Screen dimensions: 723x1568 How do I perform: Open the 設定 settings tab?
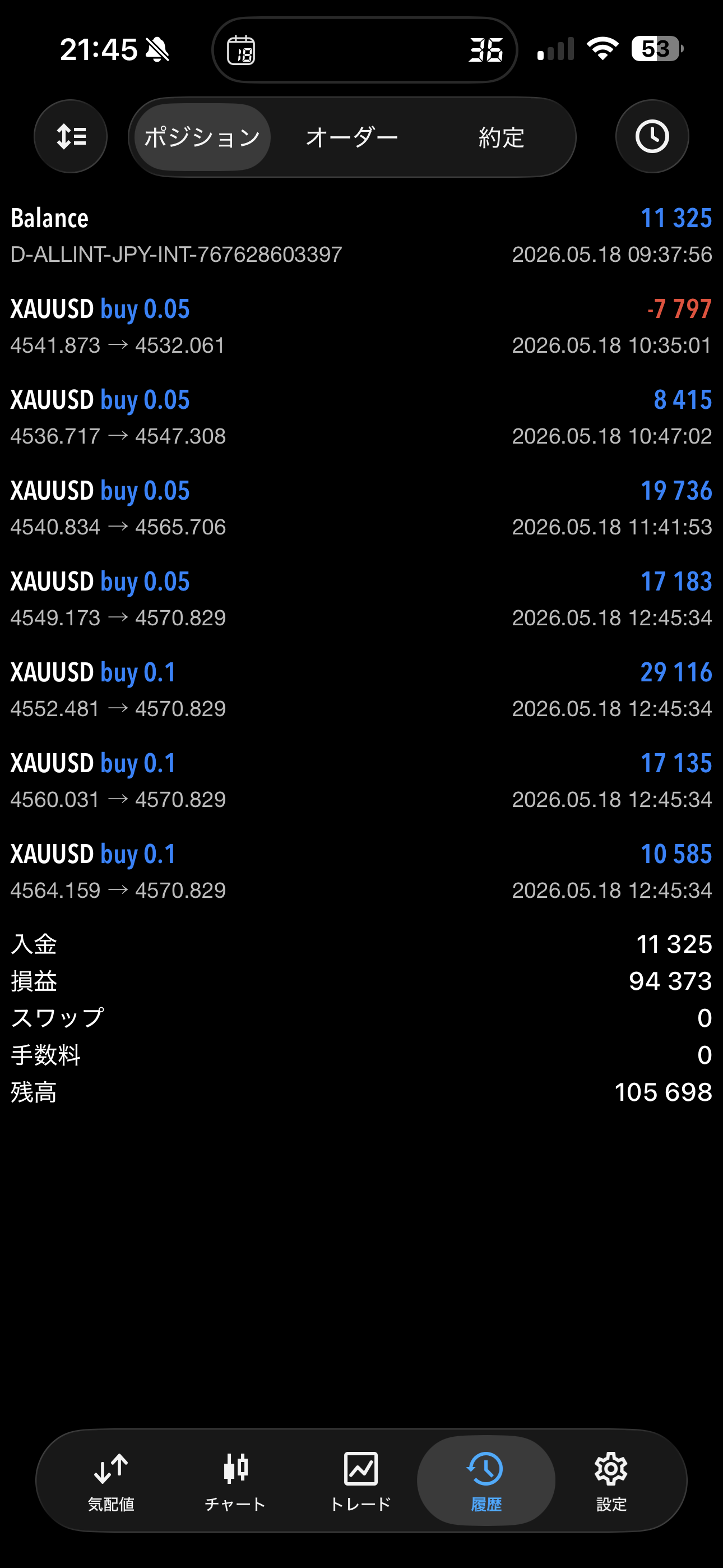(x=611, y=1481)
